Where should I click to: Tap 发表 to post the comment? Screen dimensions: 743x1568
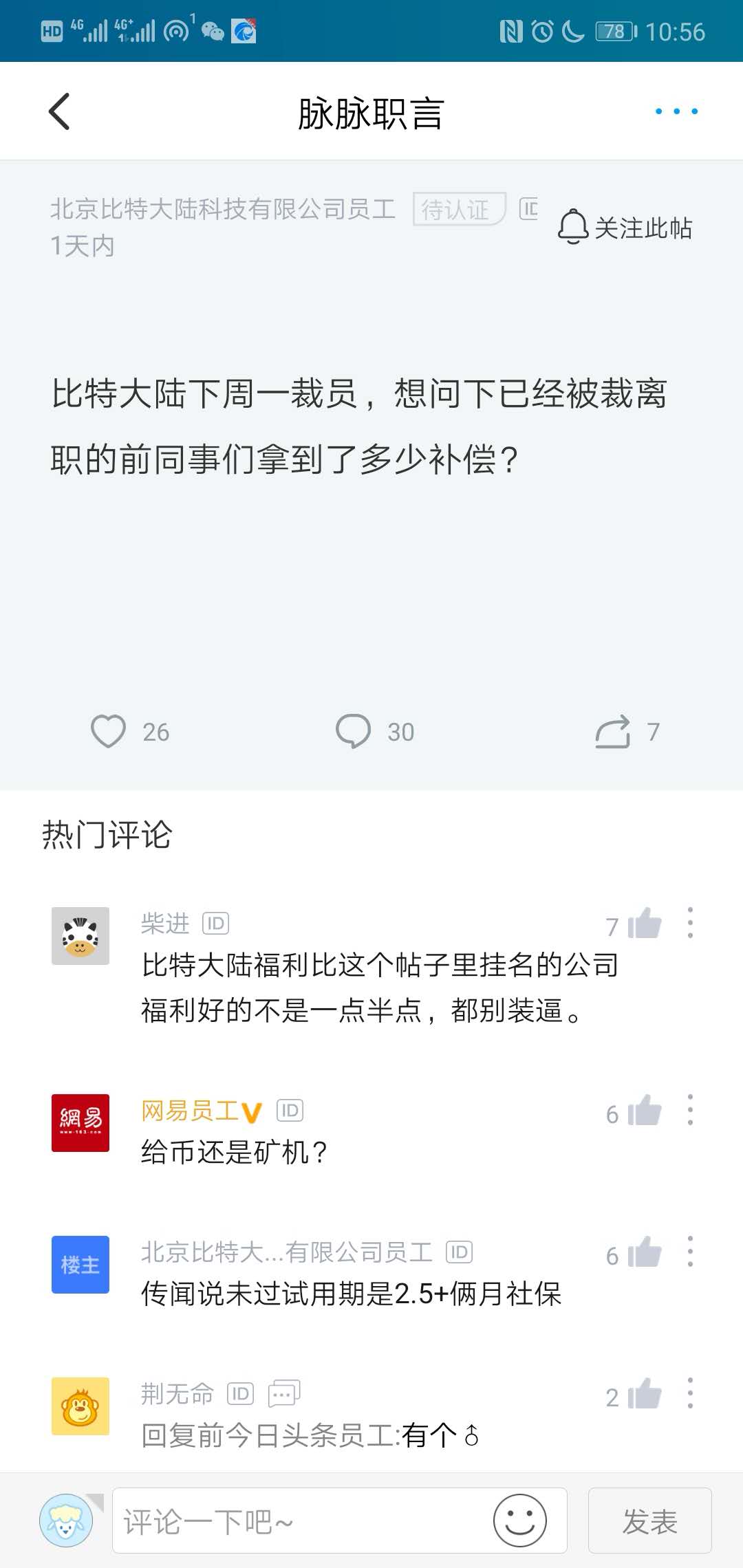(x=650, y=1521)
